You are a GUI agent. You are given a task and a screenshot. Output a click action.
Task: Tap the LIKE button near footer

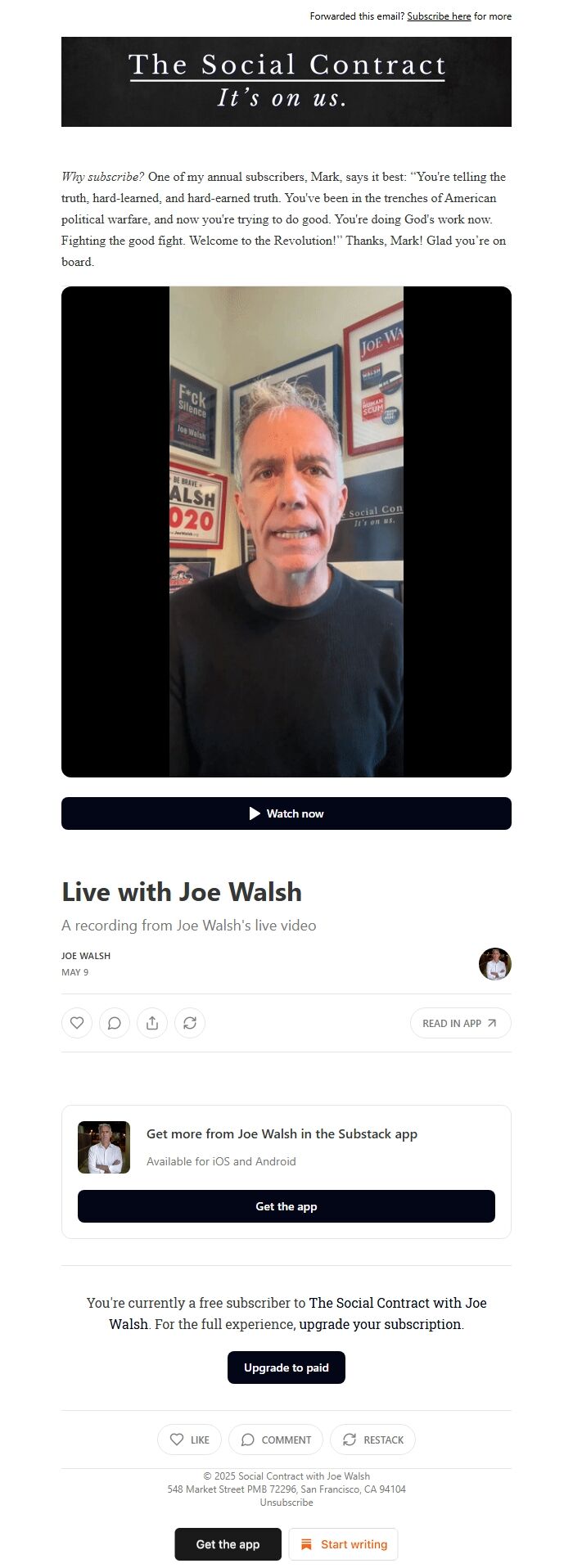coord(189,1440)
